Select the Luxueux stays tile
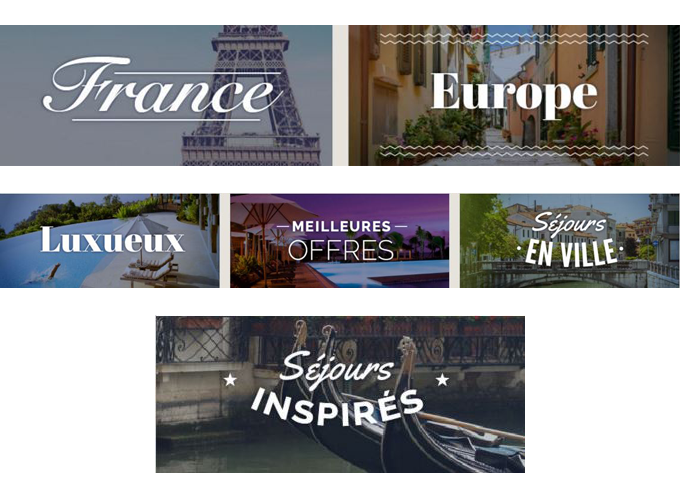The image size is (680, 500). pos(110,241)
